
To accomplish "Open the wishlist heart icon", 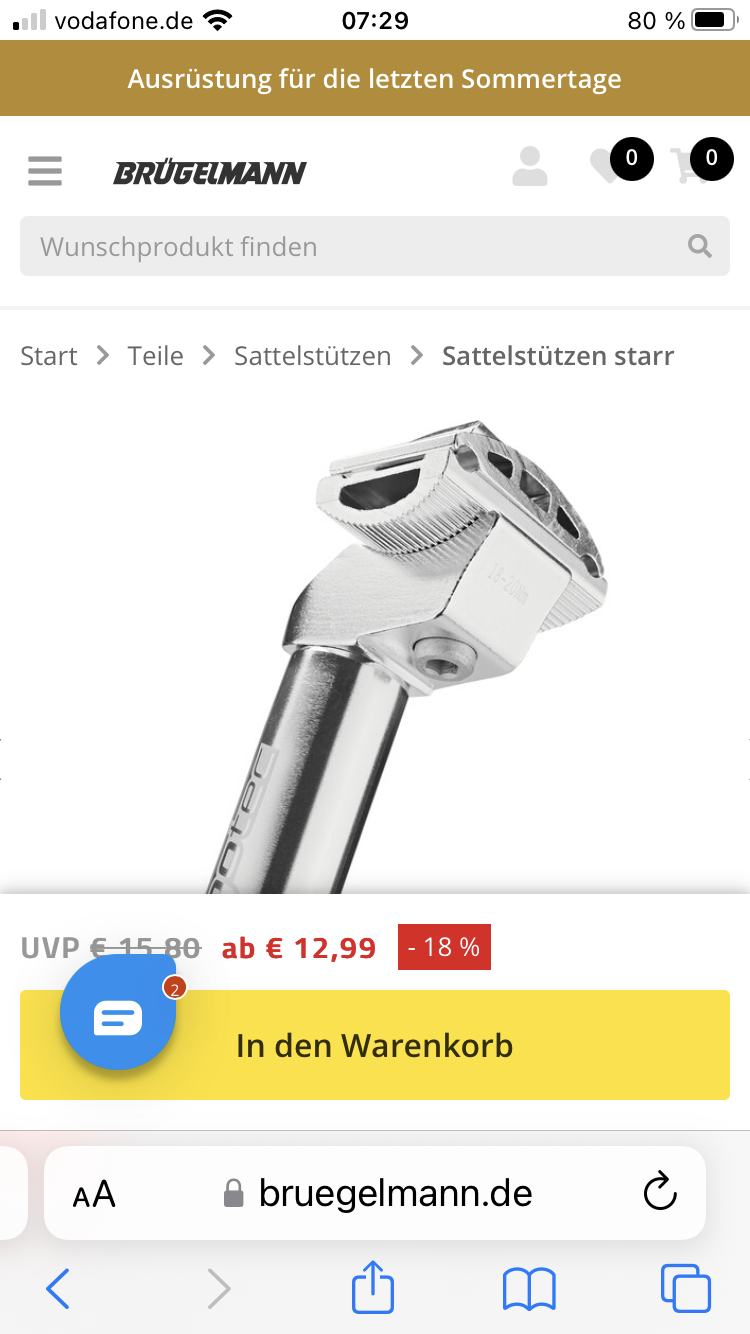I will point(608,165).
